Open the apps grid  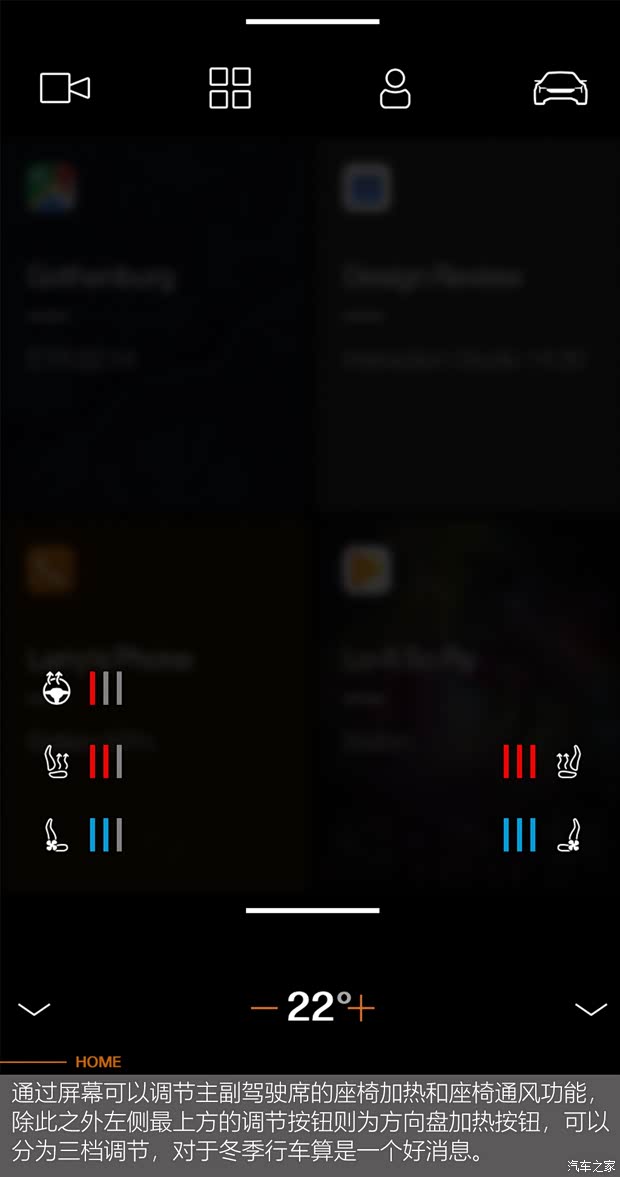pyautogui.click(x=230, y=88)
